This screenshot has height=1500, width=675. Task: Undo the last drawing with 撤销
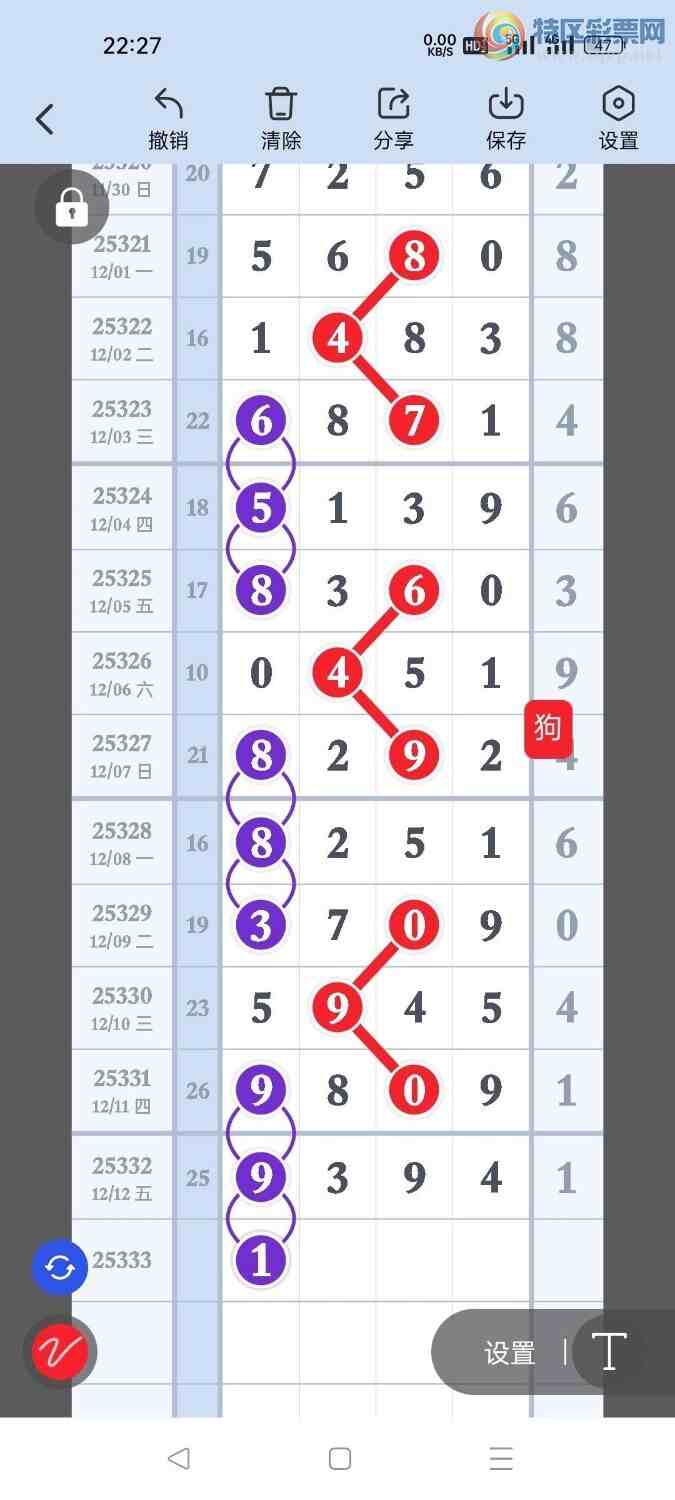[168, 119]
